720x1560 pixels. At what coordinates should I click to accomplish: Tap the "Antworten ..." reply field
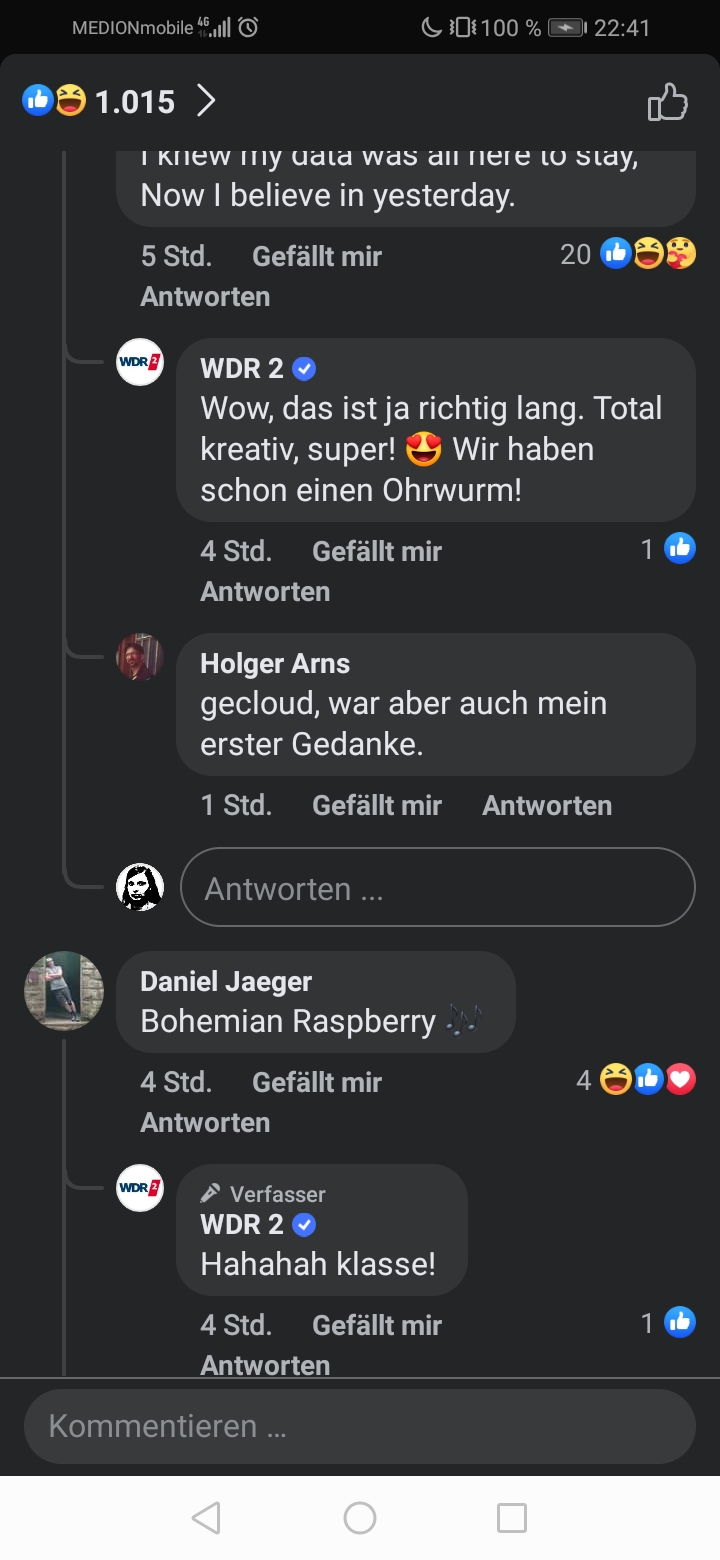437,888
